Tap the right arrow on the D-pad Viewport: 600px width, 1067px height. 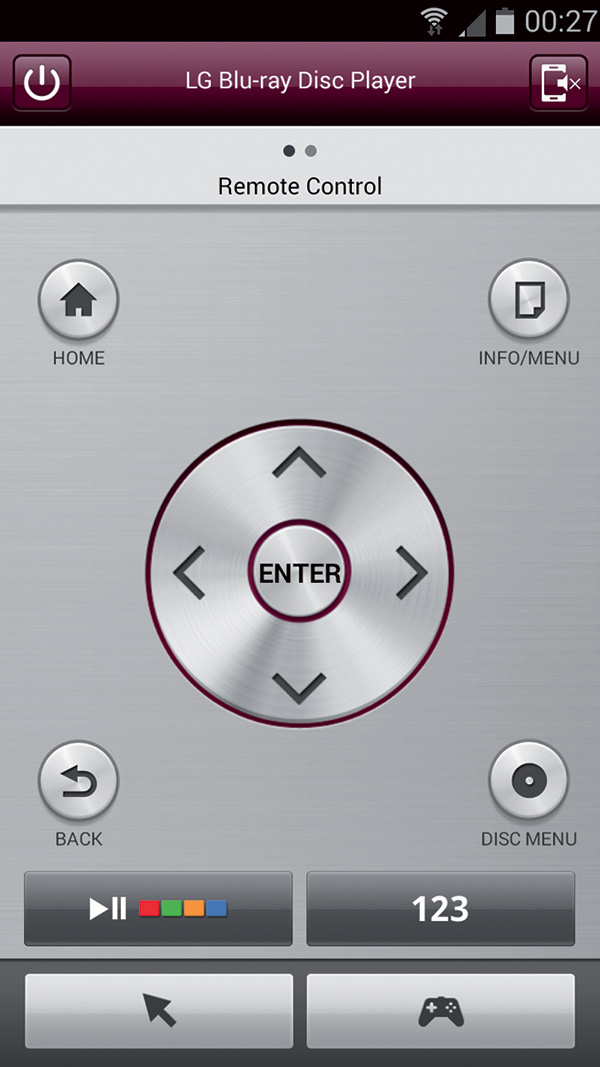(411, 573)
